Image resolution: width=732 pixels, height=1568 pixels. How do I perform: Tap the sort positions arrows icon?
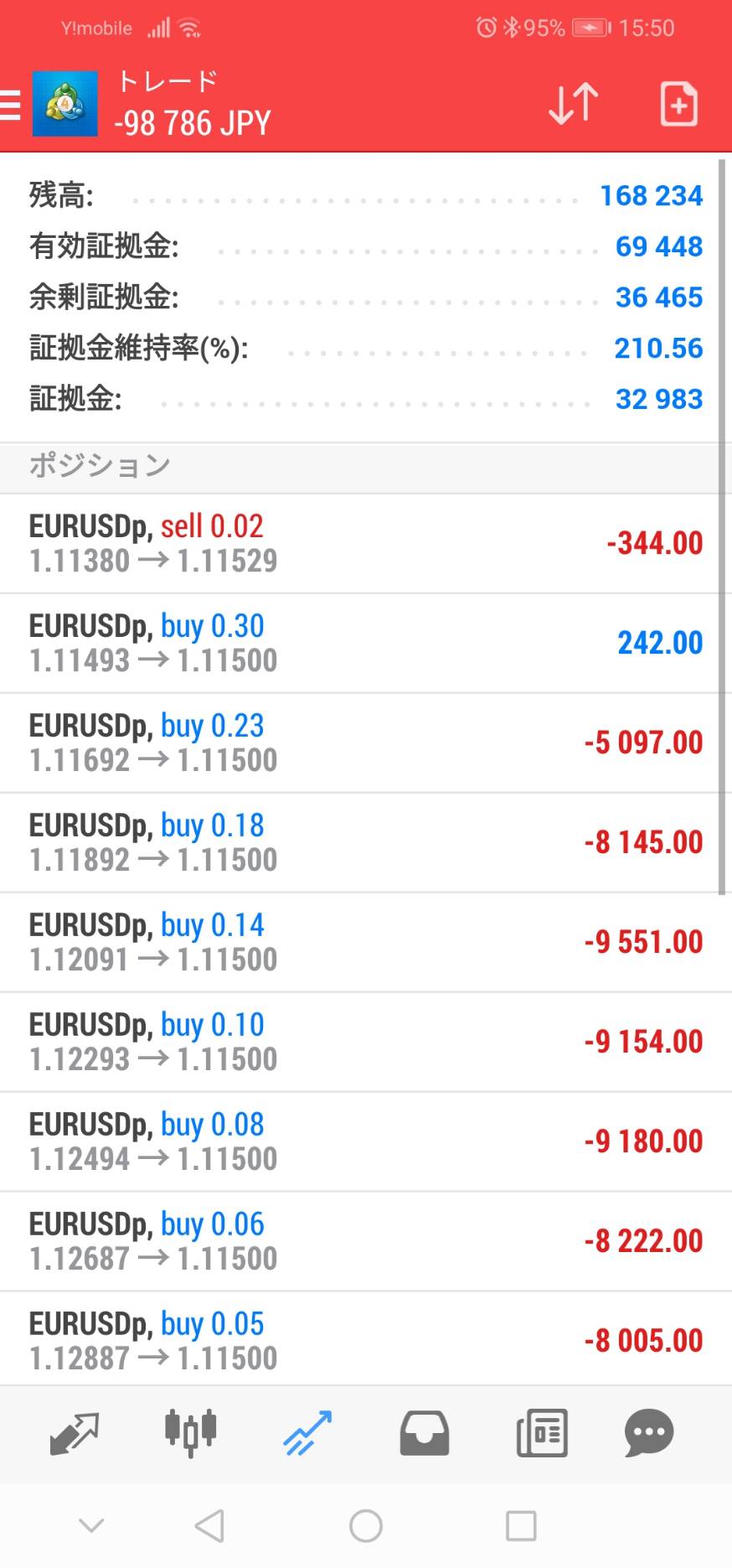click(x=574, y=105)
